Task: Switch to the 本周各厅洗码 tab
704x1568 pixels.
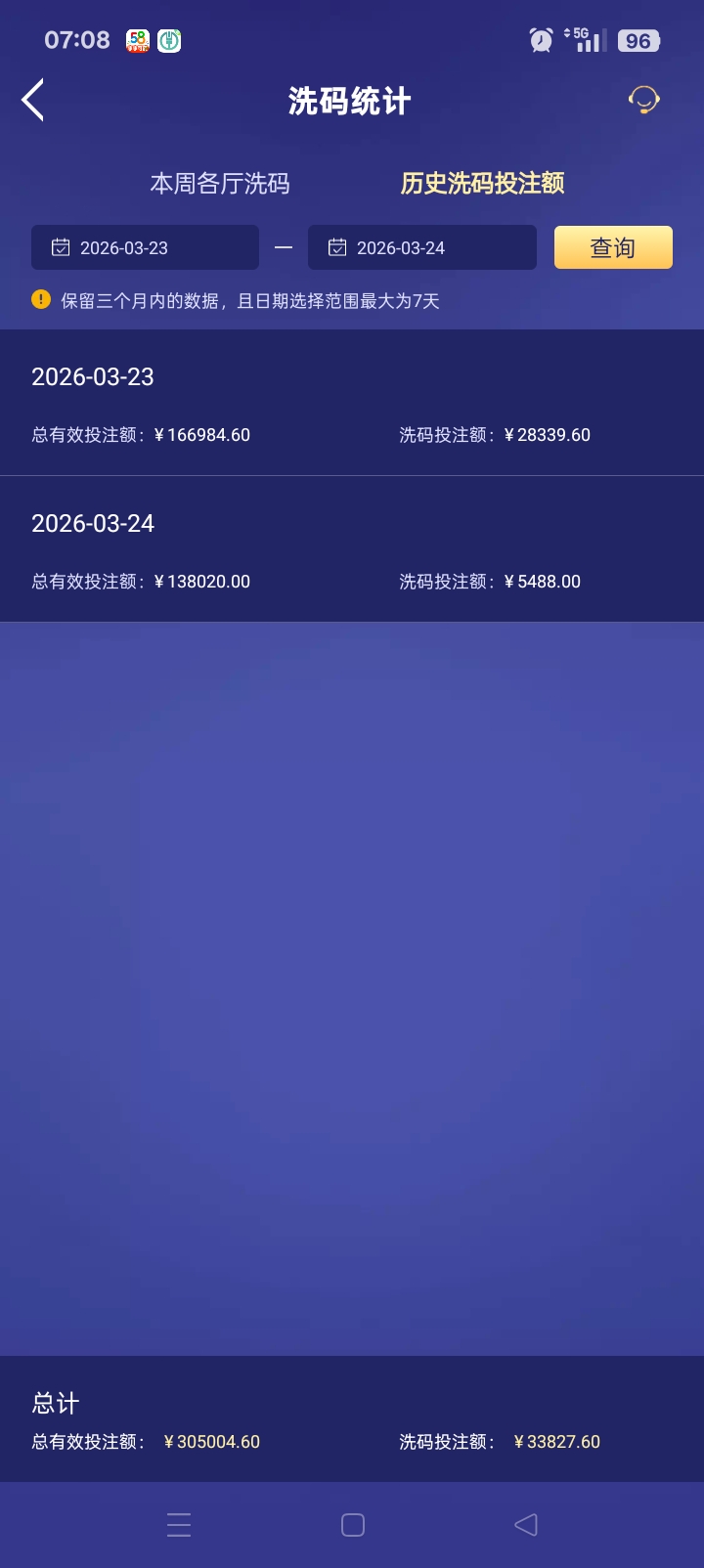Action: (x=220, y=184)
